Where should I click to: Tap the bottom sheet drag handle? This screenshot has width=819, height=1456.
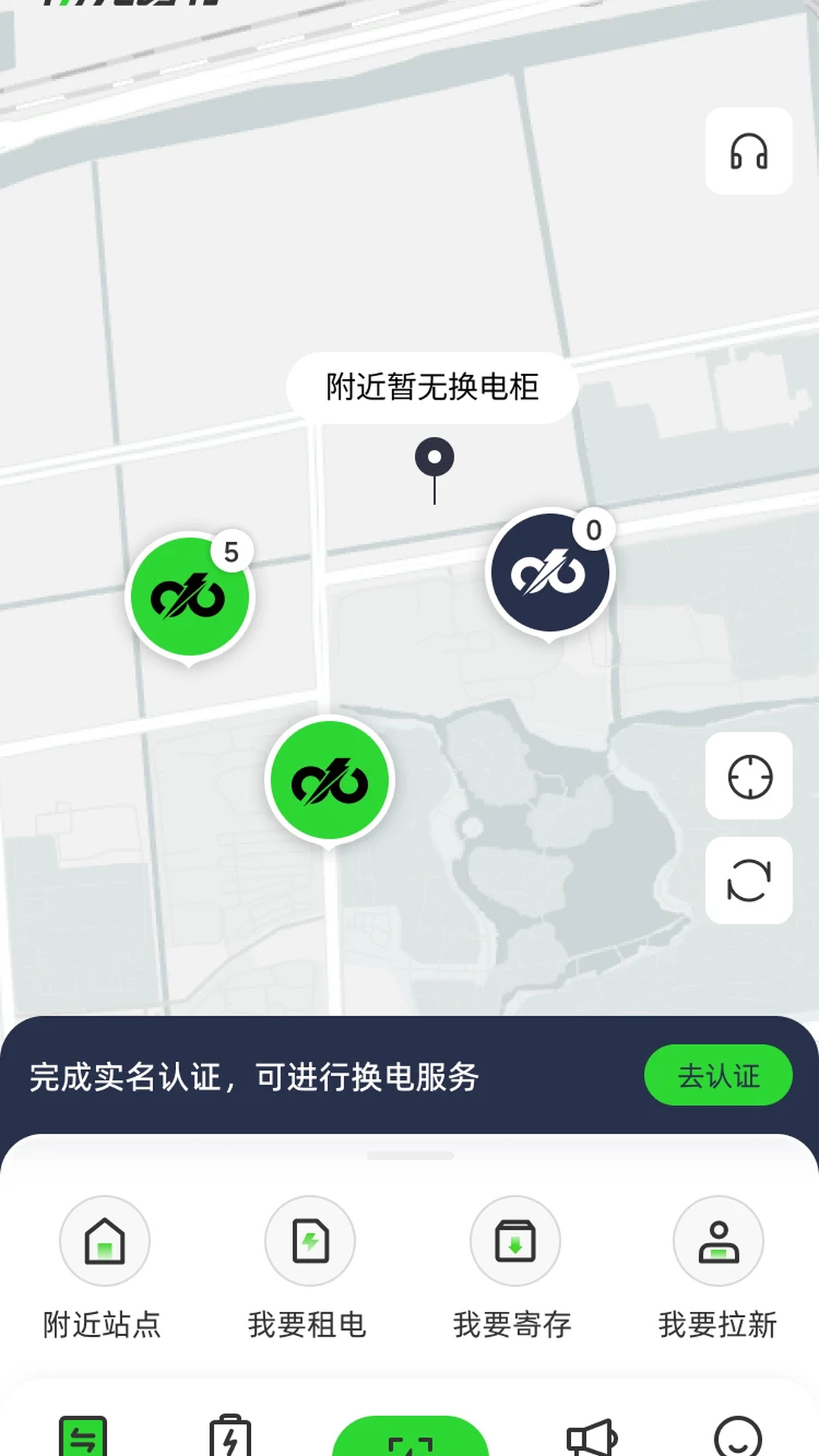point(410,1156)
